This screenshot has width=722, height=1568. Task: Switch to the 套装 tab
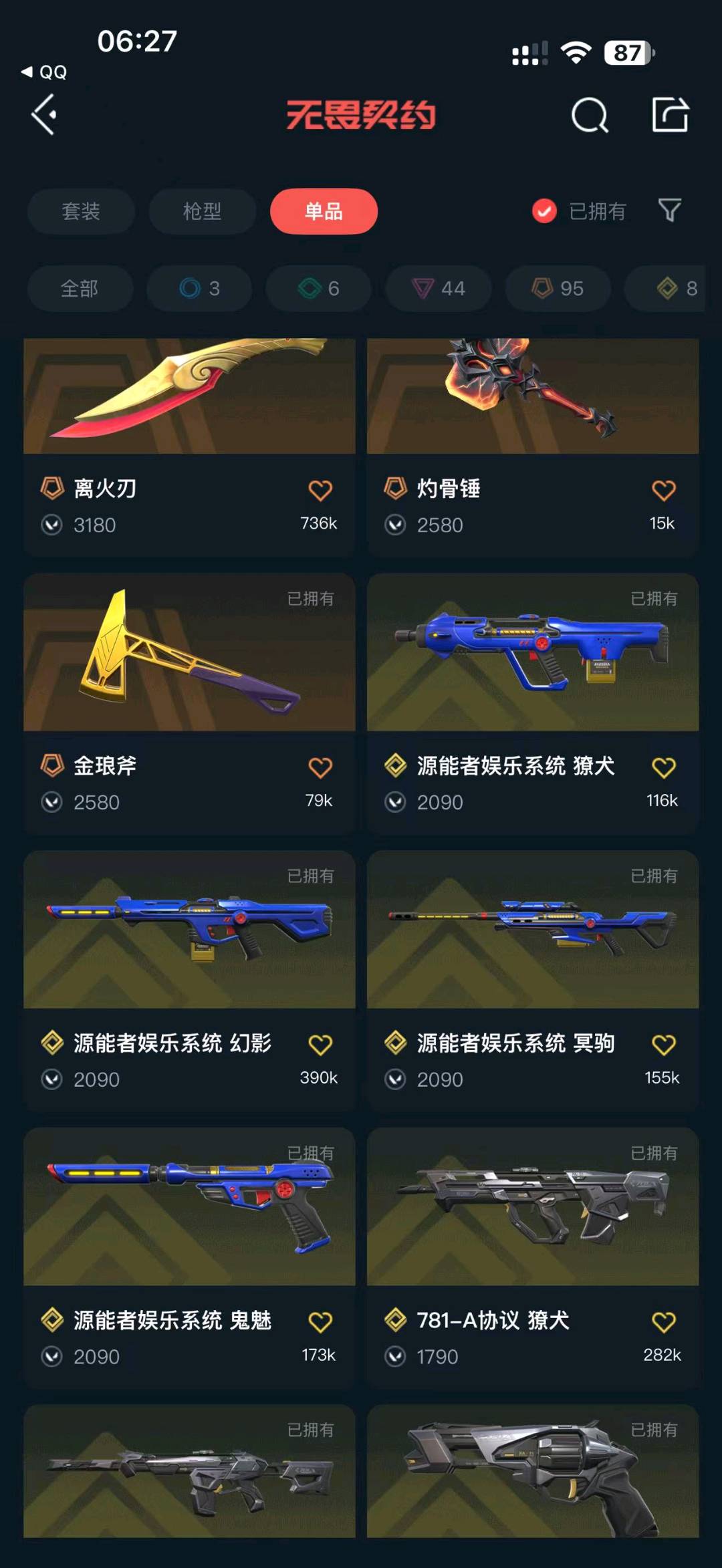coord(81,211)
